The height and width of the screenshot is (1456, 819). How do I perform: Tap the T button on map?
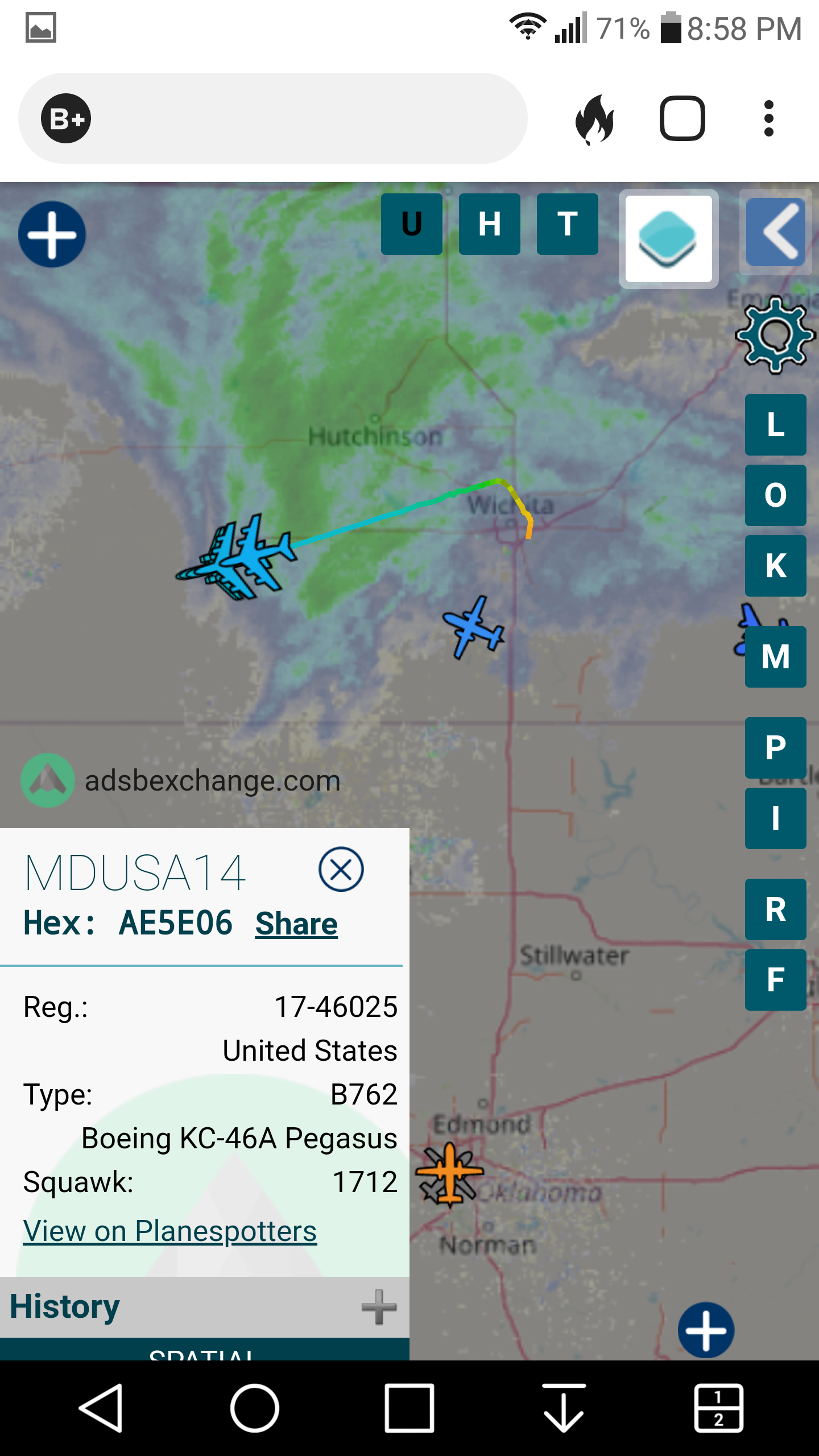click(x=567, y=224)
